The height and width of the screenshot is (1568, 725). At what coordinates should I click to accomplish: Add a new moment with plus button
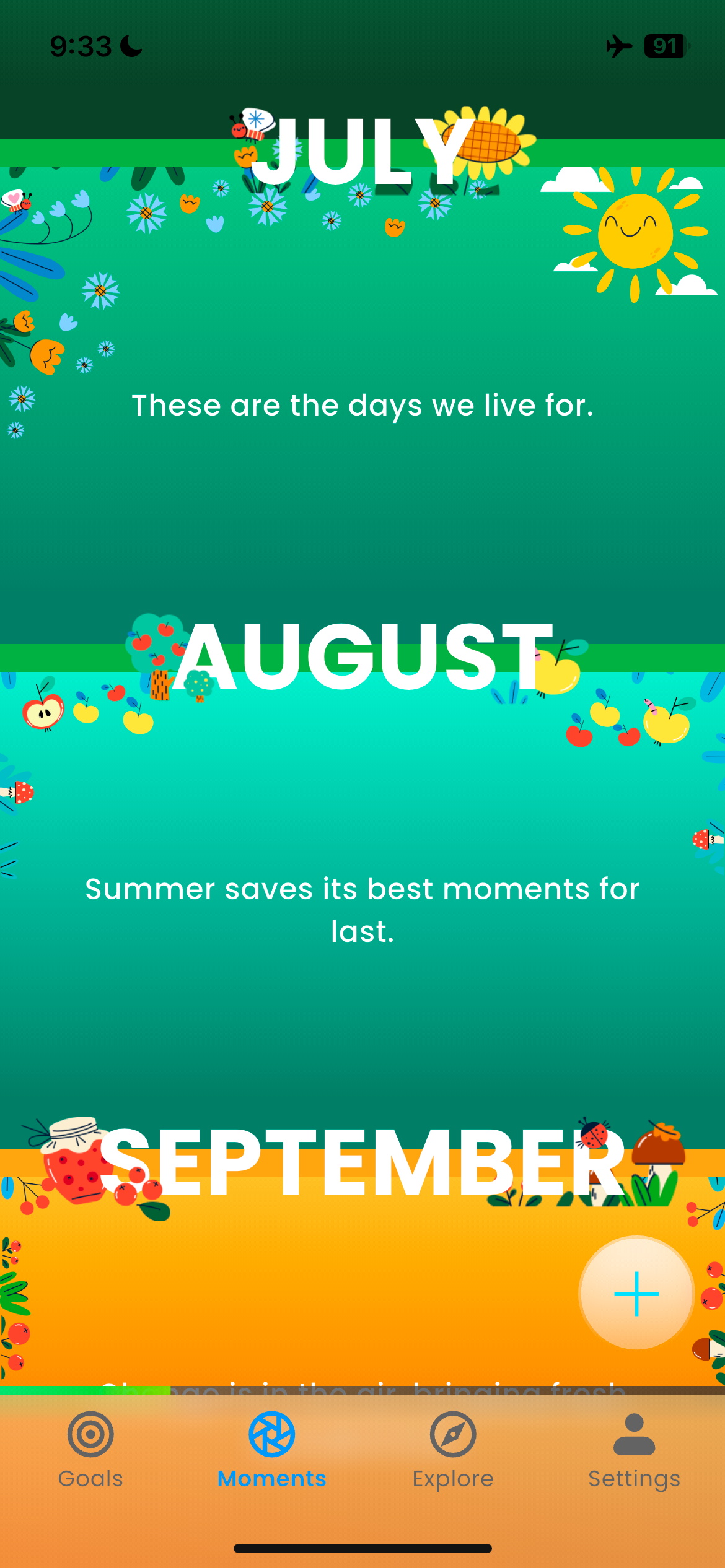click(636, 1293)
